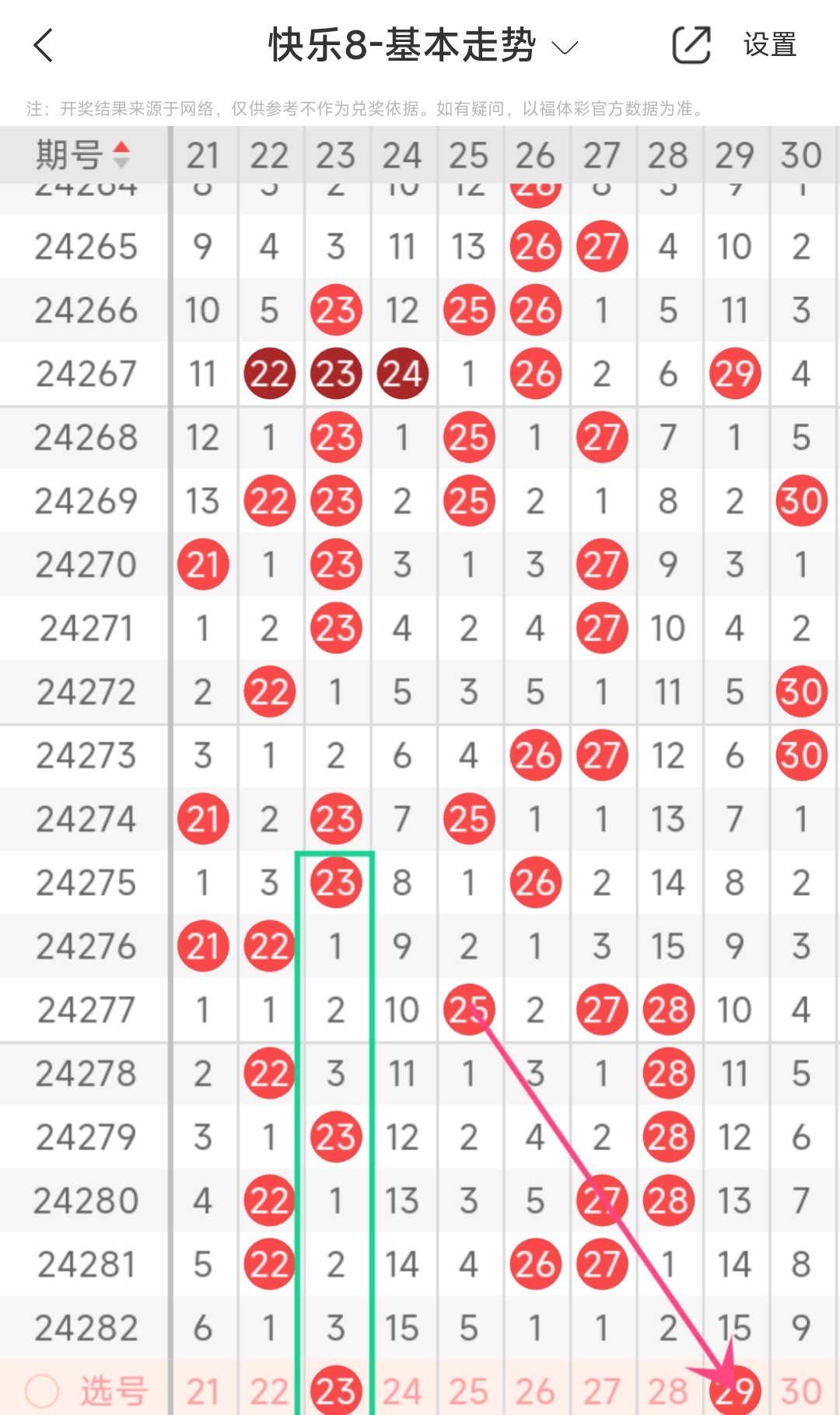Select number 28 in the 选号 row
Screen dimensions: 840x1415
[x=667, y=1391]
